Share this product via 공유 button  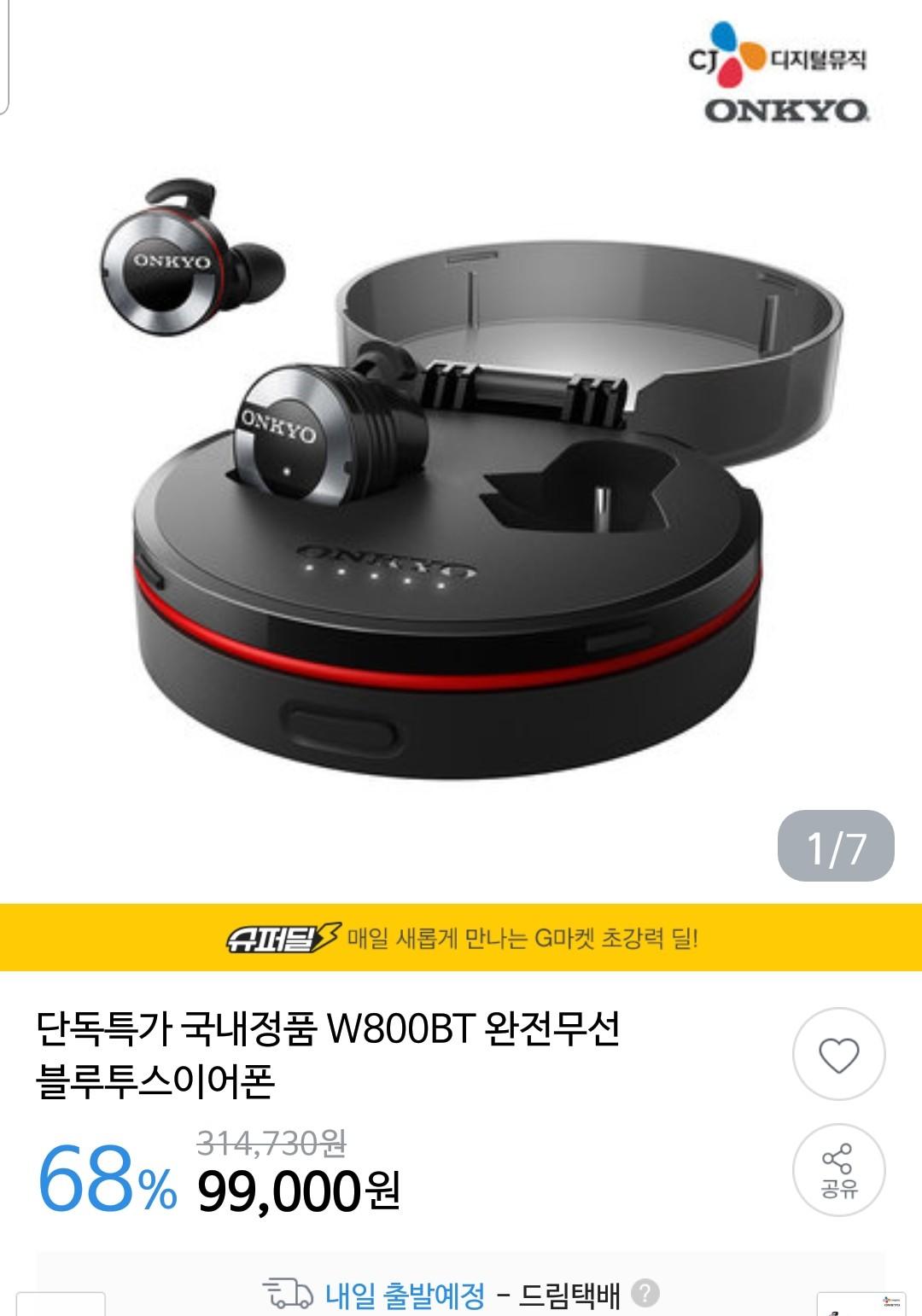coord(838,1170)
